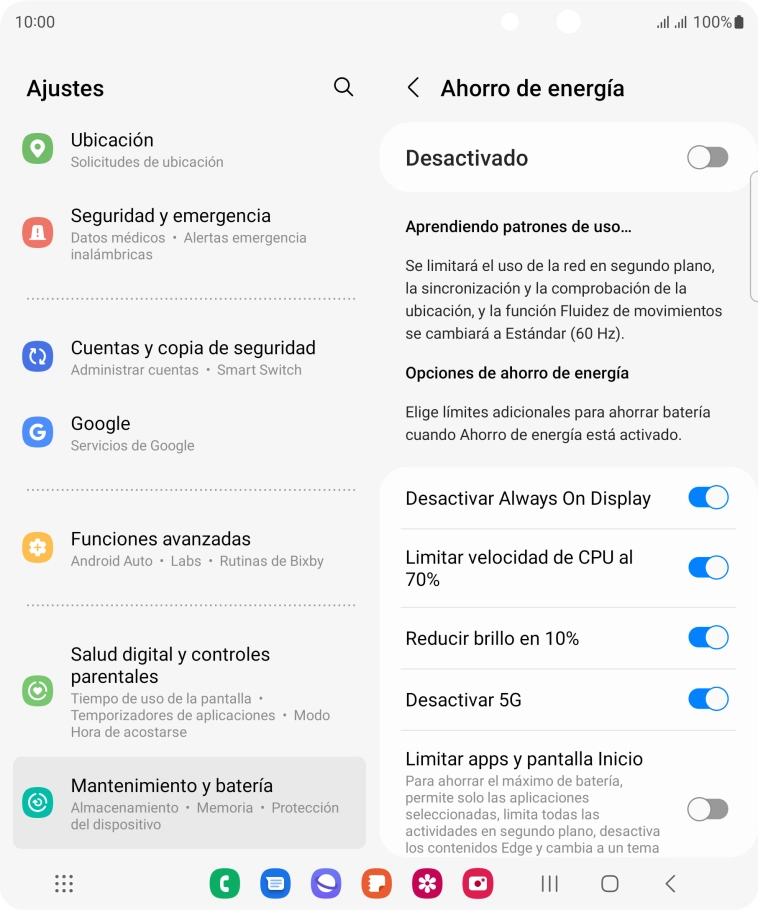Screen dimensions: 758x910
Task: Enable Limitar apps y pantalla Inicio
Action: tap(707, 809)
